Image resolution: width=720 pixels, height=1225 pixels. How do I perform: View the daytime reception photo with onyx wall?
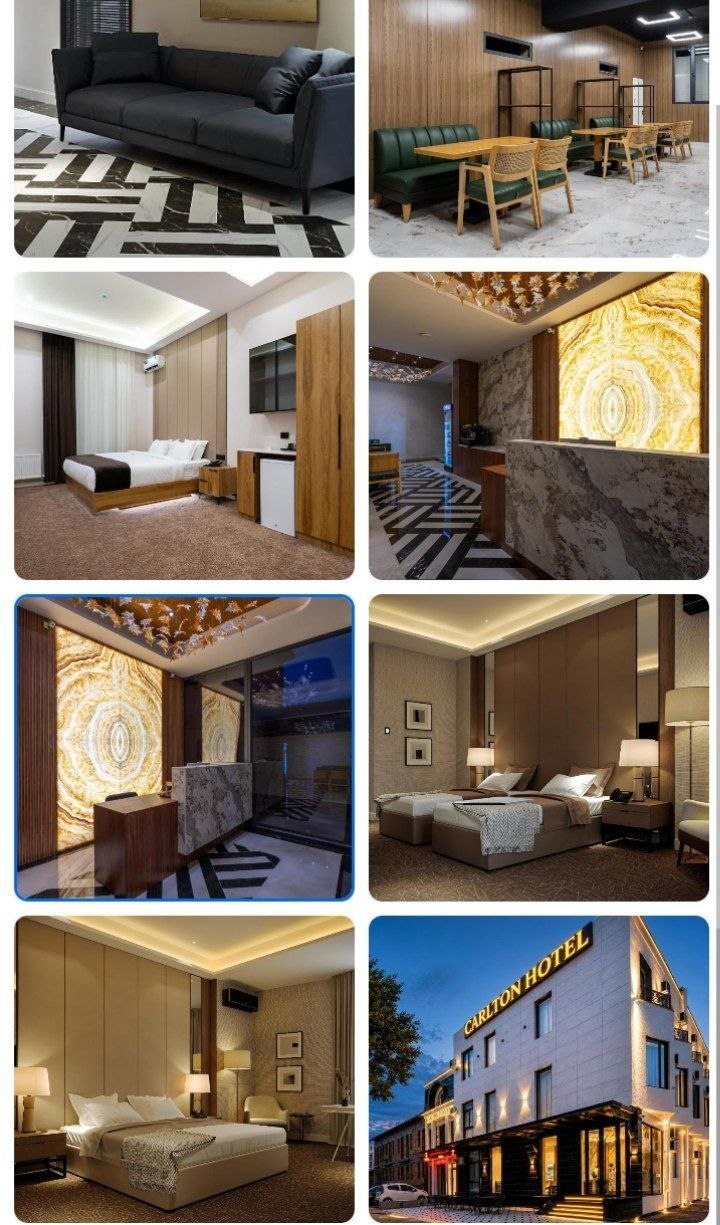[539, 426]
